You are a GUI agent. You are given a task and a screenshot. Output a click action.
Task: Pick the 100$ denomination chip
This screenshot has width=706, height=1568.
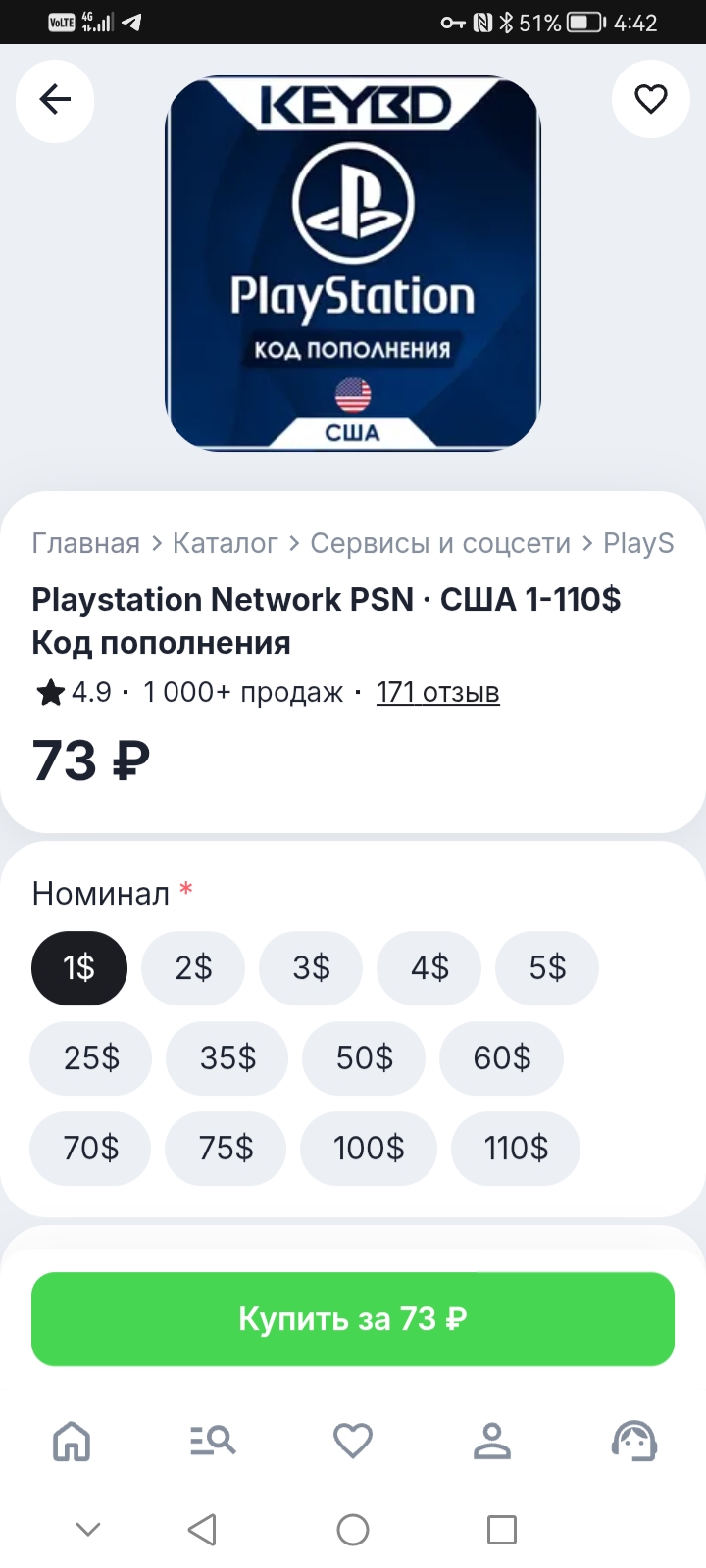[x=369, y=1149]
